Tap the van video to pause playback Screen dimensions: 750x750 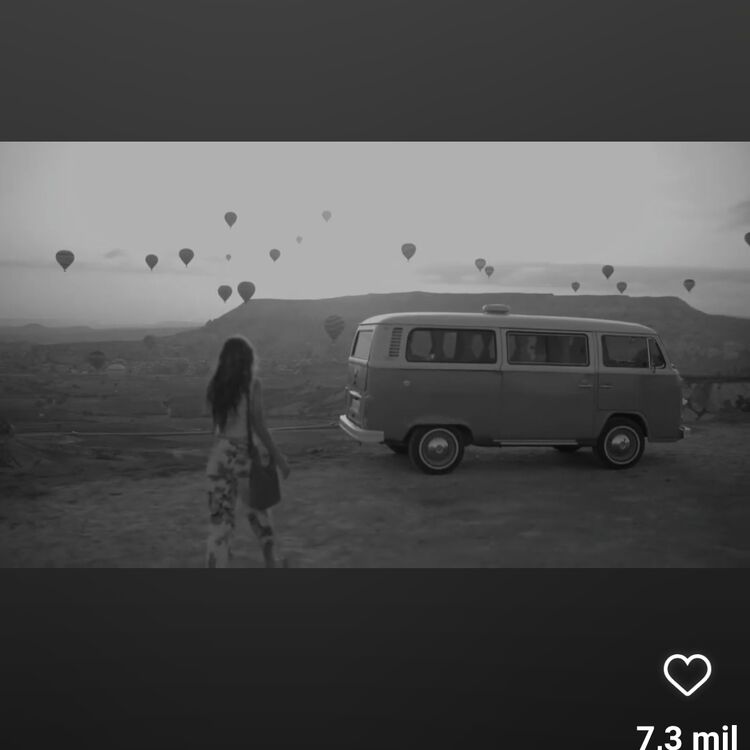point(375,355)
